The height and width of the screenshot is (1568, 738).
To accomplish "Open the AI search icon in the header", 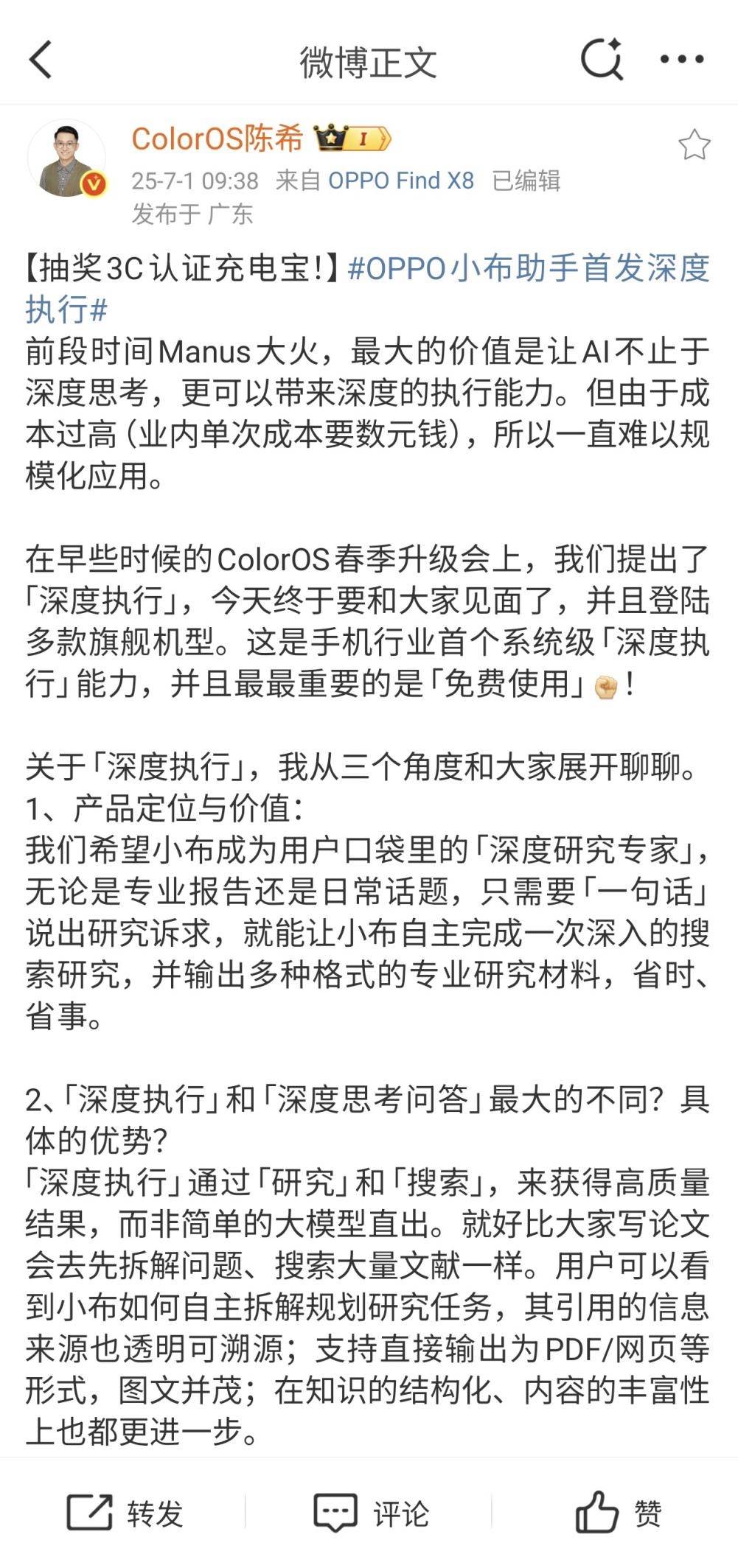I will [602, 59].
